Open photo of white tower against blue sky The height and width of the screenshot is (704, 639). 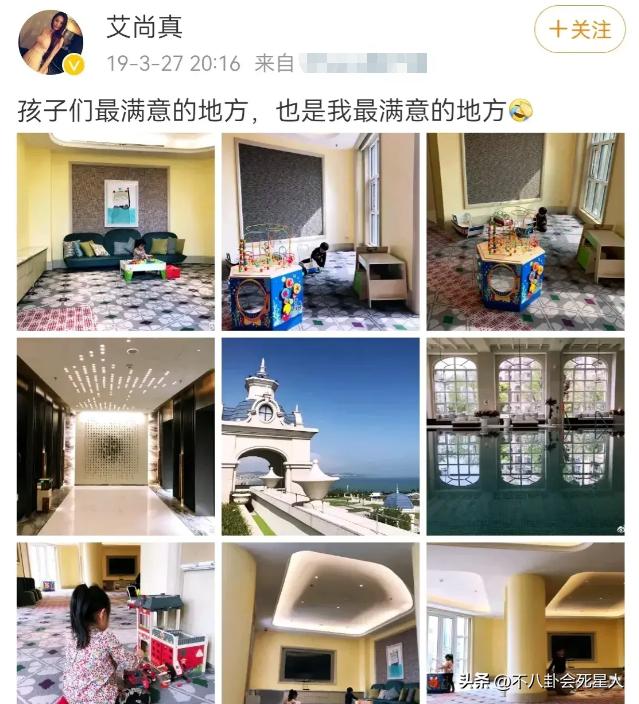[320, 436]
